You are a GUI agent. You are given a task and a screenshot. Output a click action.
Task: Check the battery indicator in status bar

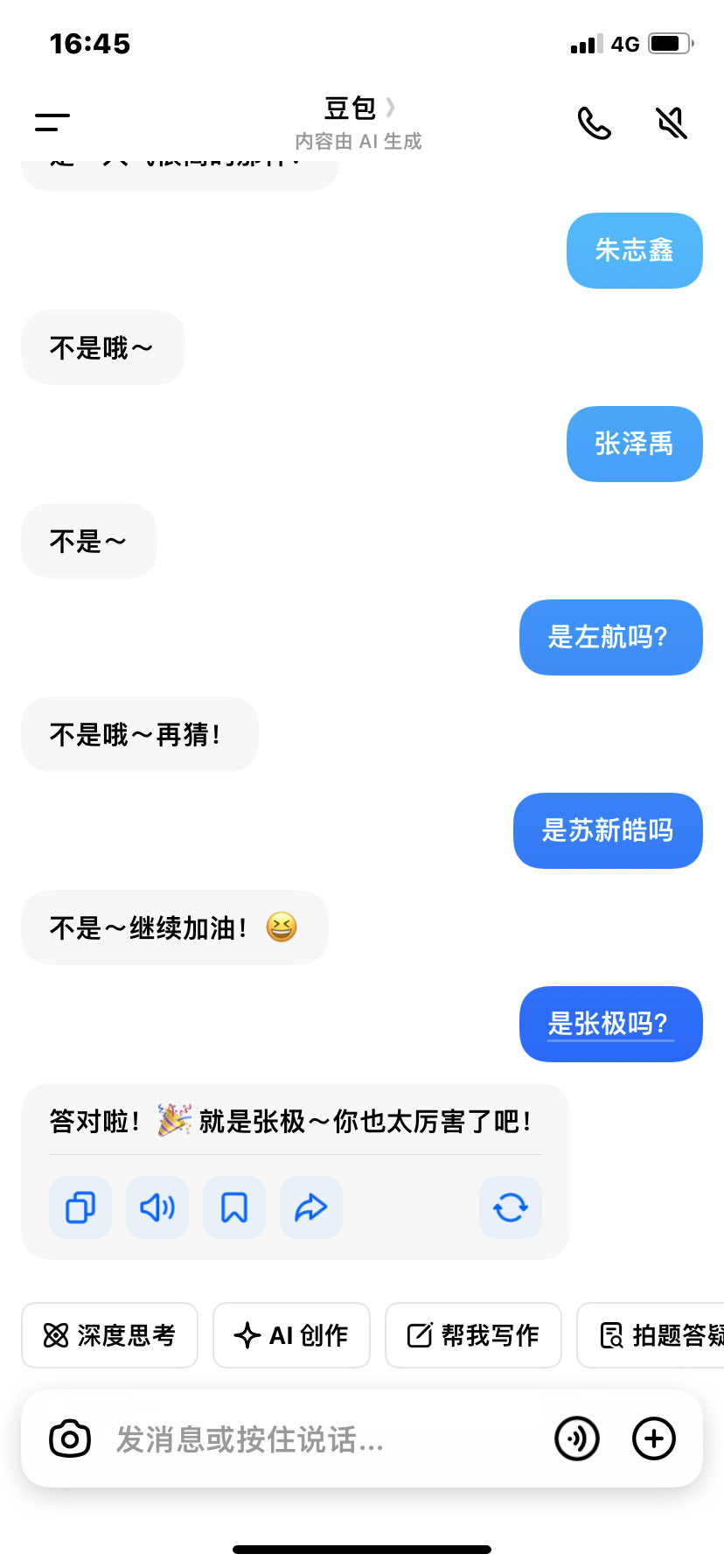click(x=671, y=42)
